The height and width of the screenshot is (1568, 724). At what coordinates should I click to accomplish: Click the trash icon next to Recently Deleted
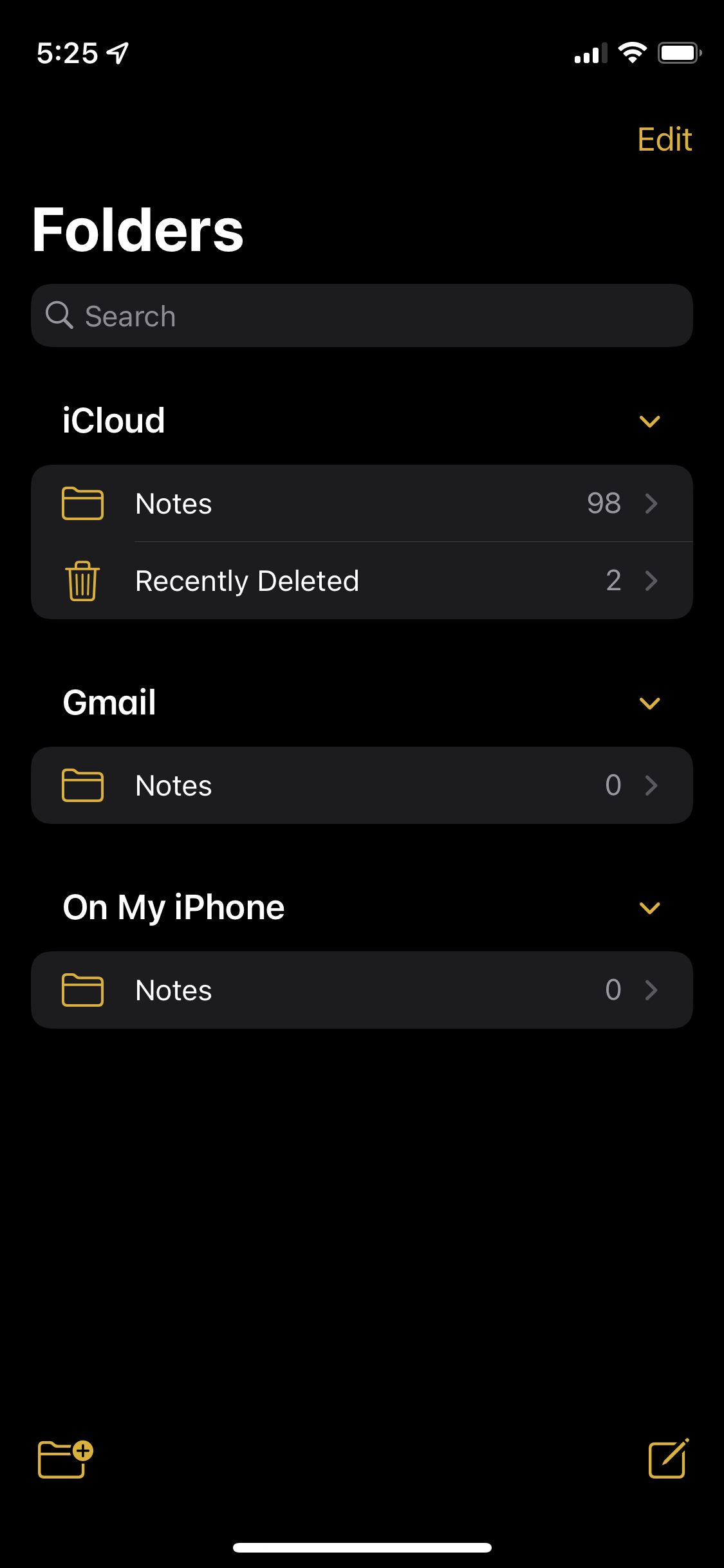(83, 580)
